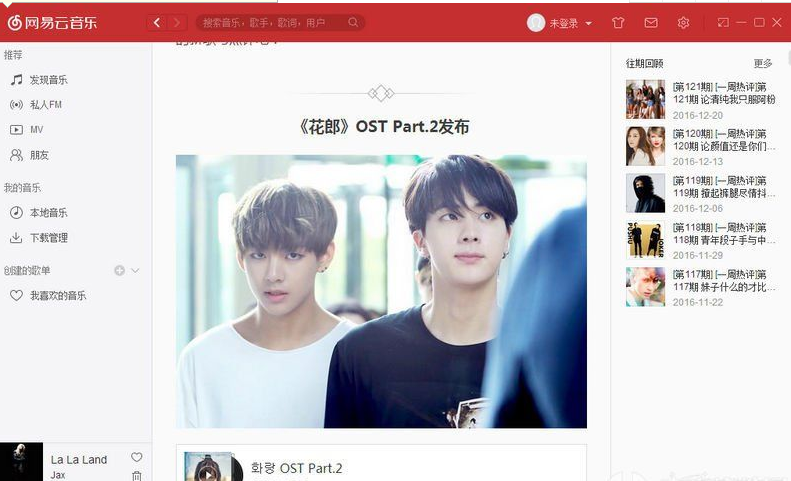Open 私人FM
This screenshot has height=481, width=791.
pyautogui.click(x=45, y=104)
